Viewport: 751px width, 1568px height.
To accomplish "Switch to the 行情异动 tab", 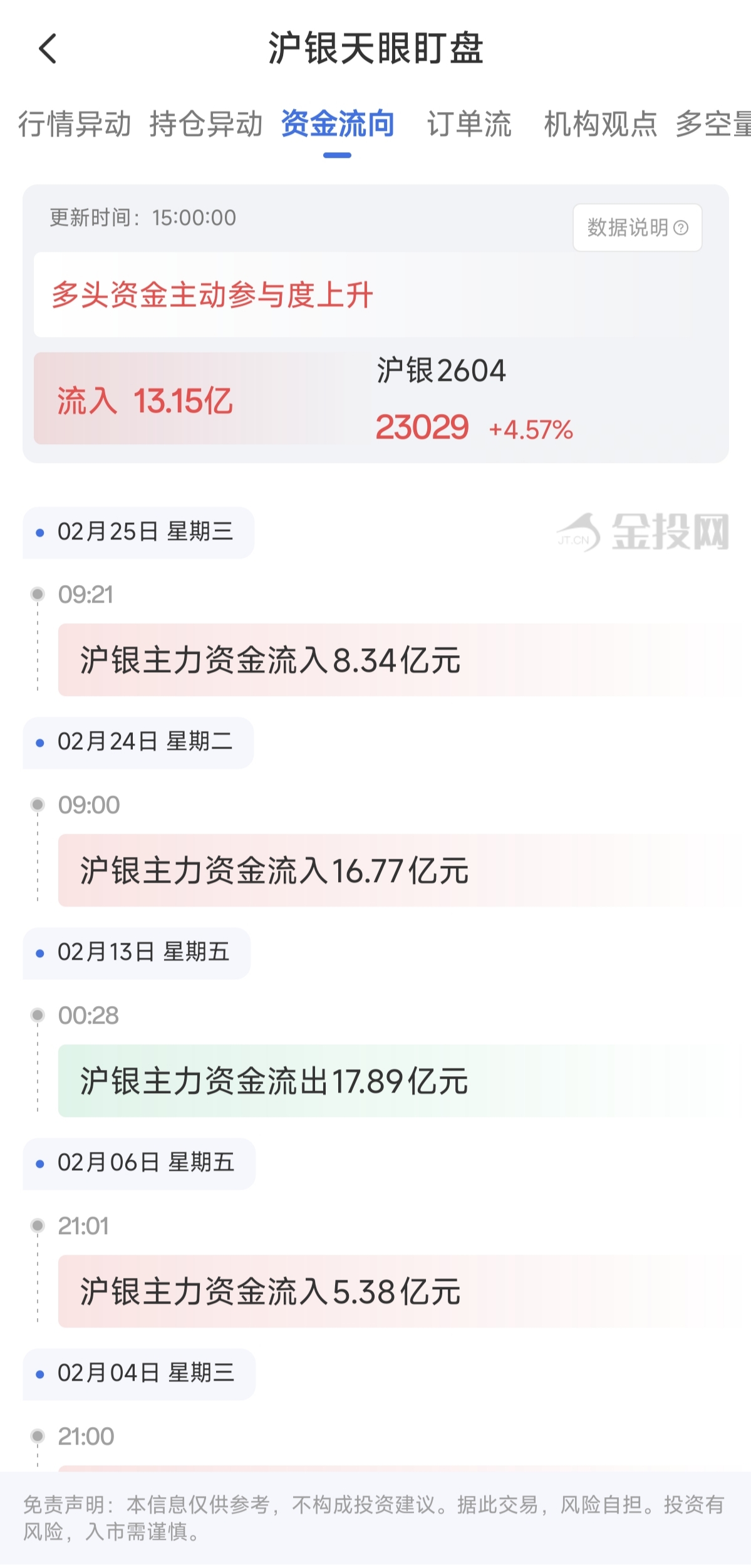I will coord(75,123).
